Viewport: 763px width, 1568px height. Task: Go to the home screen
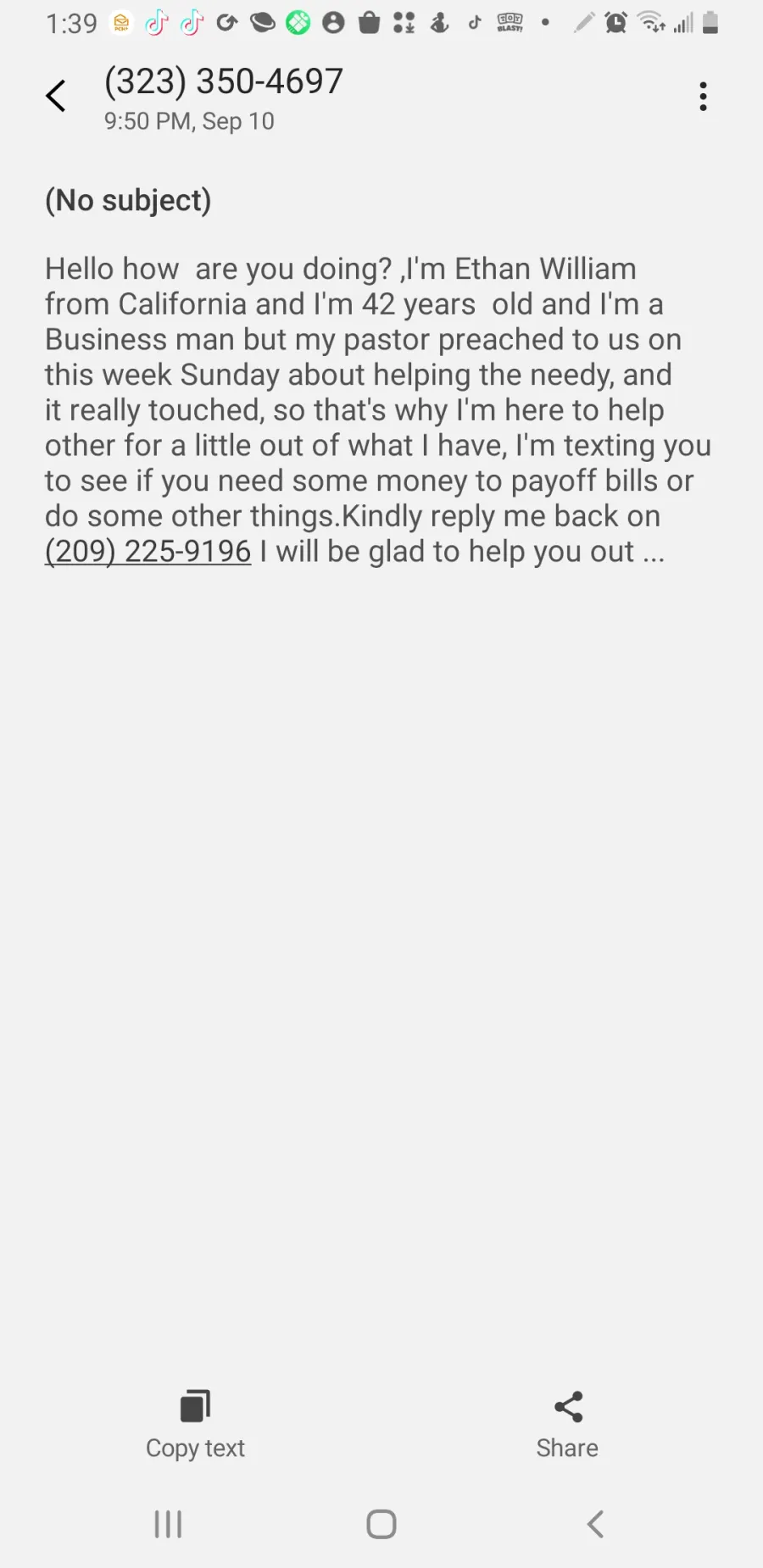[381, 1524]
